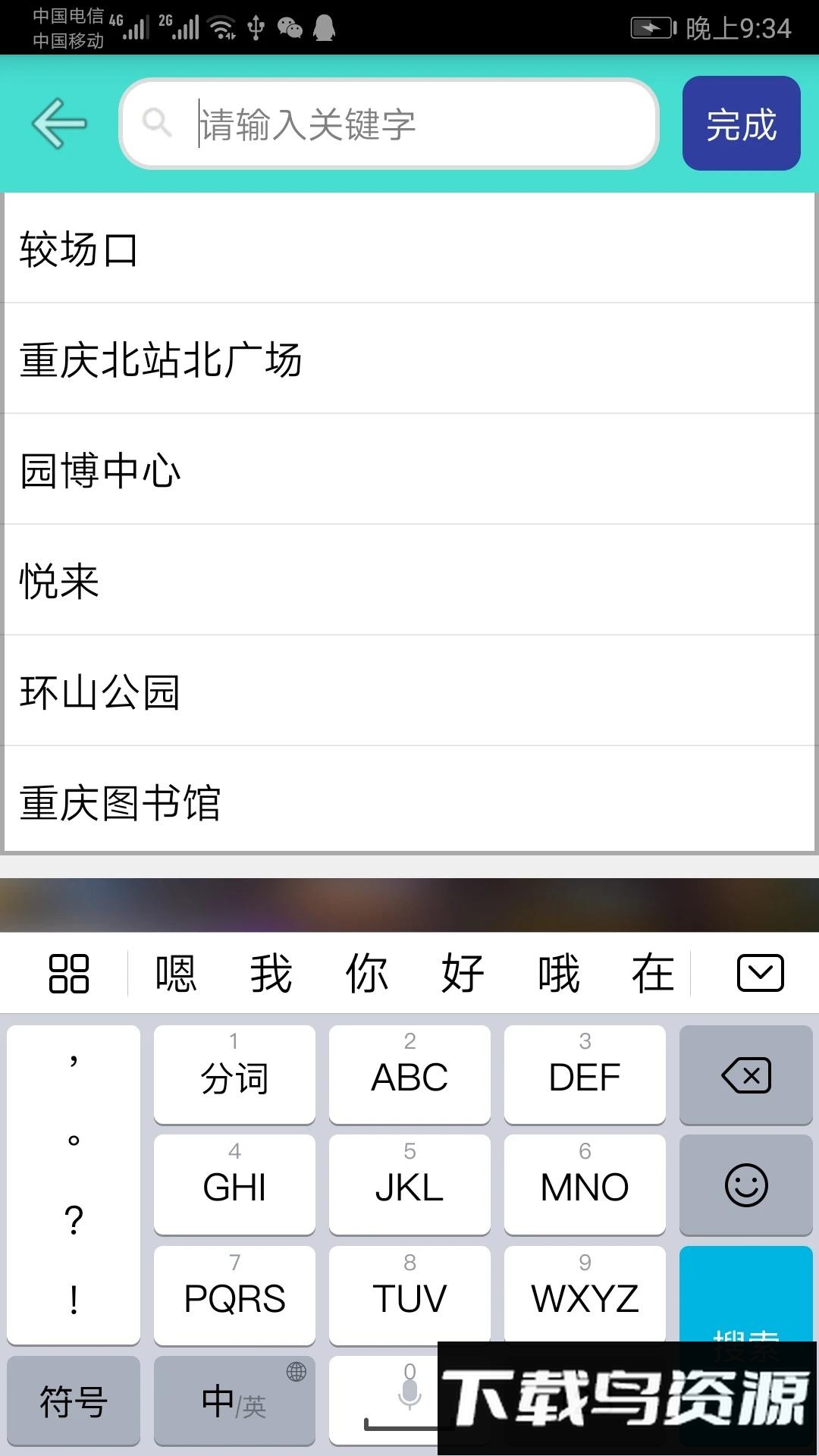Select 环山公园 in the list

[x=409, y=692]
